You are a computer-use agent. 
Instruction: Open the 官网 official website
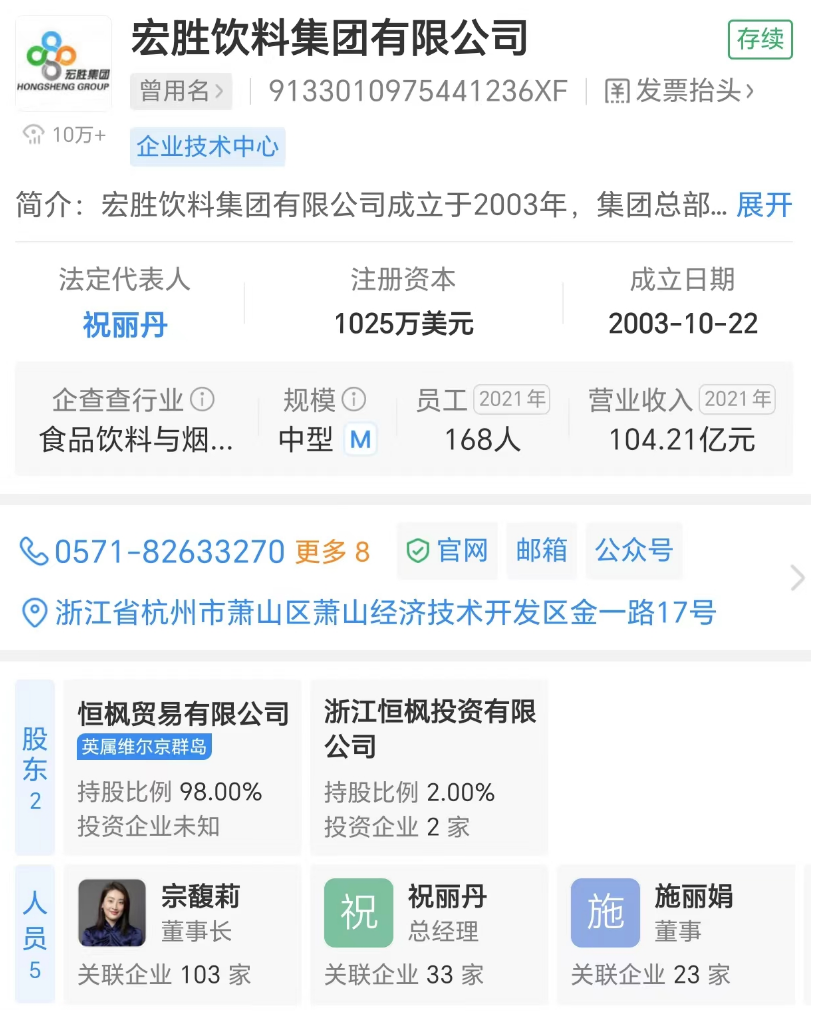[x=447, y=551]
